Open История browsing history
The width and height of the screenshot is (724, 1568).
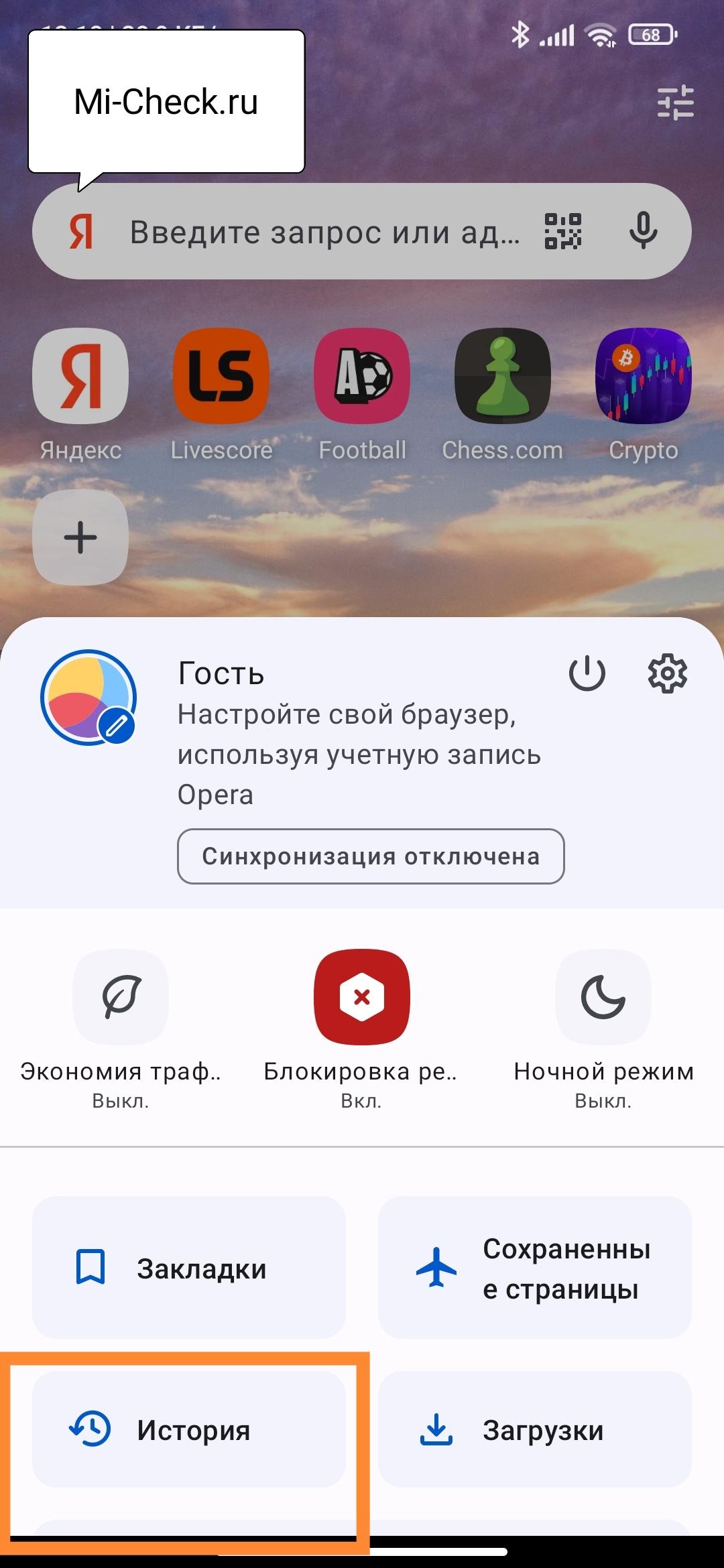click(189, 1430)
